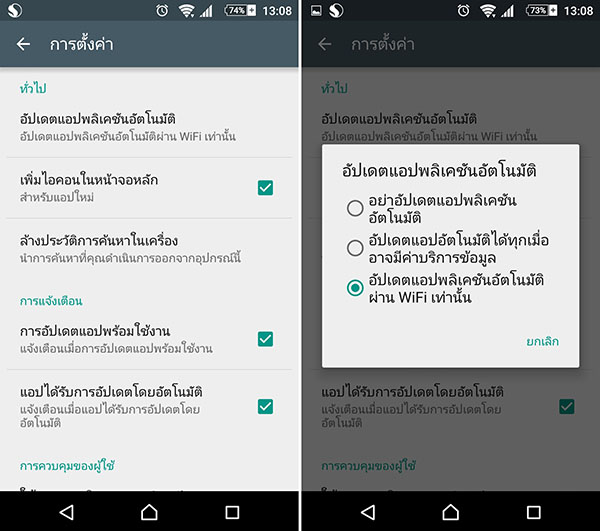Select 'อัปเดตแอปพลิเคชันอัตโนมัติผ่าน WiFi เท่านั้น' radio option
600x531 pixels.
click(355, 288)
